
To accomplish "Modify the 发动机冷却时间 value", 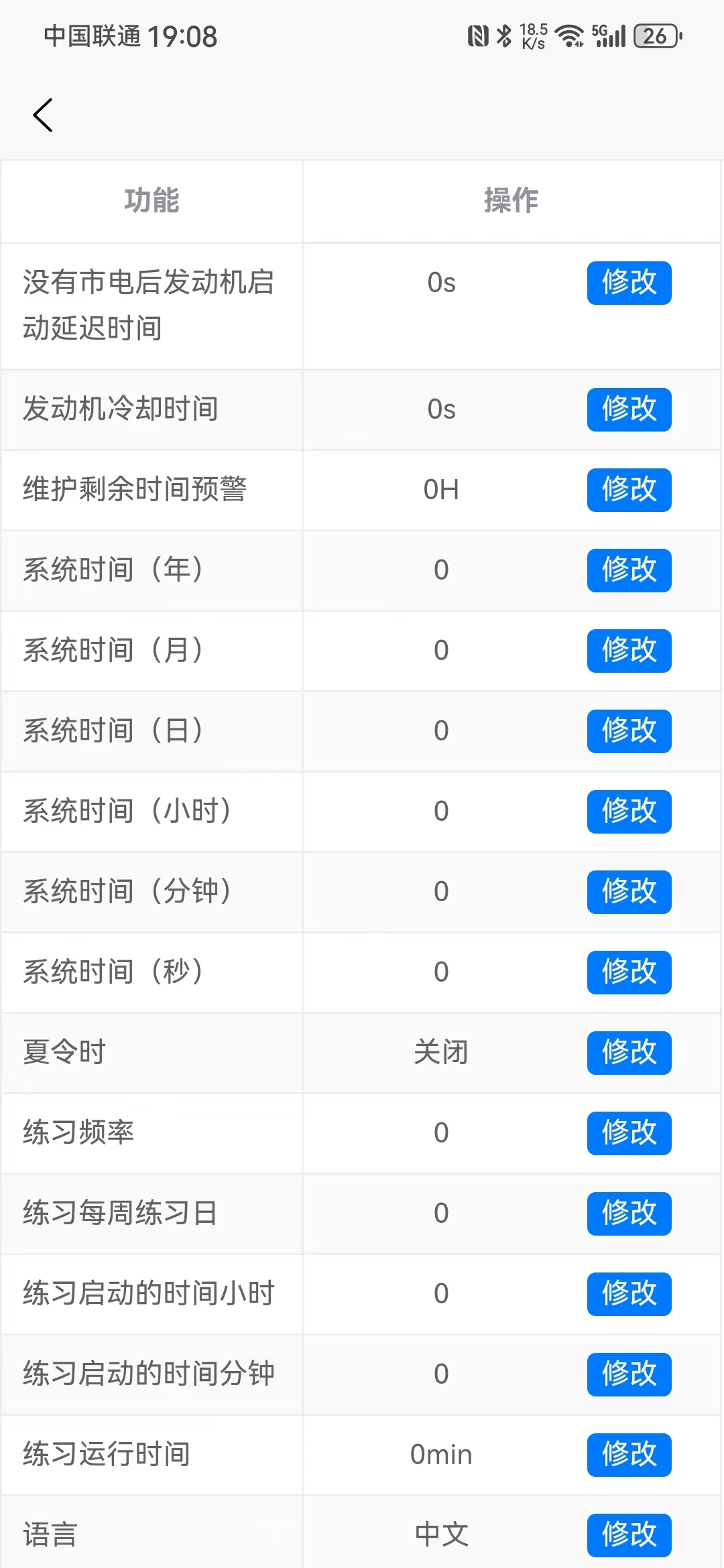I will [629, 409].
